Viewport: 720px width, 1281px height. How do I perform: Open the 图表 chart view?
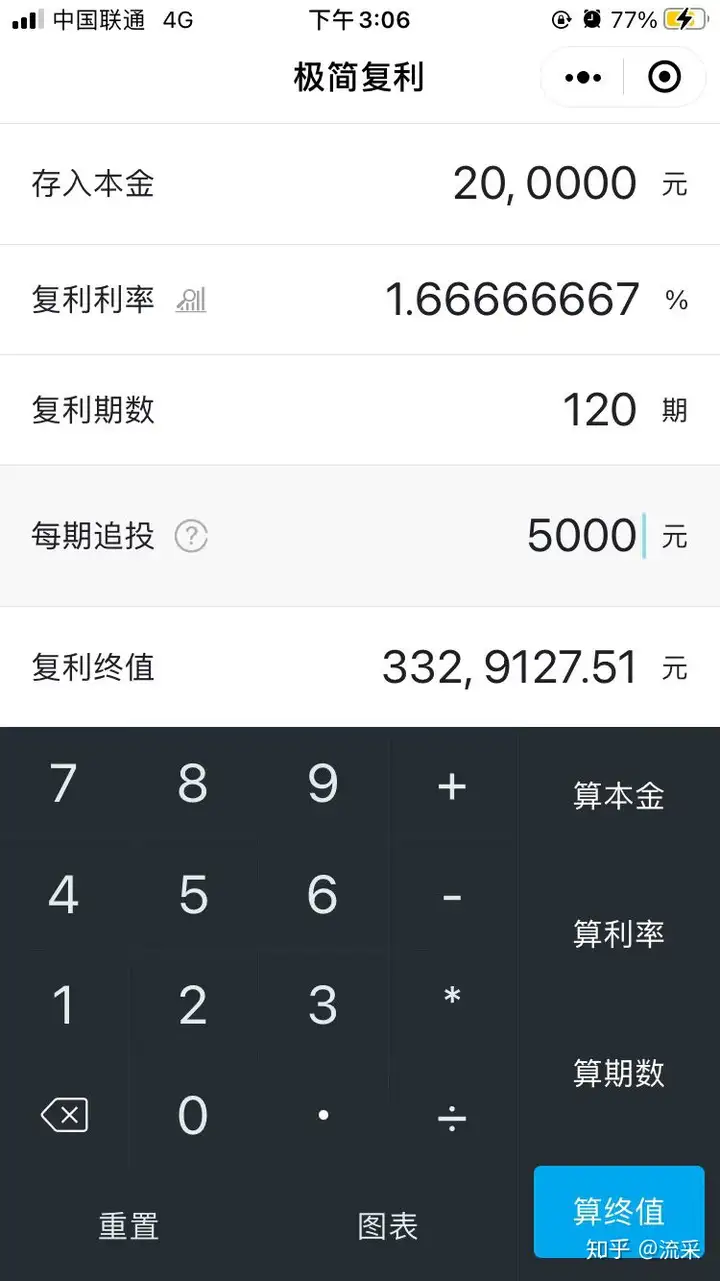tap(388, 1226)
